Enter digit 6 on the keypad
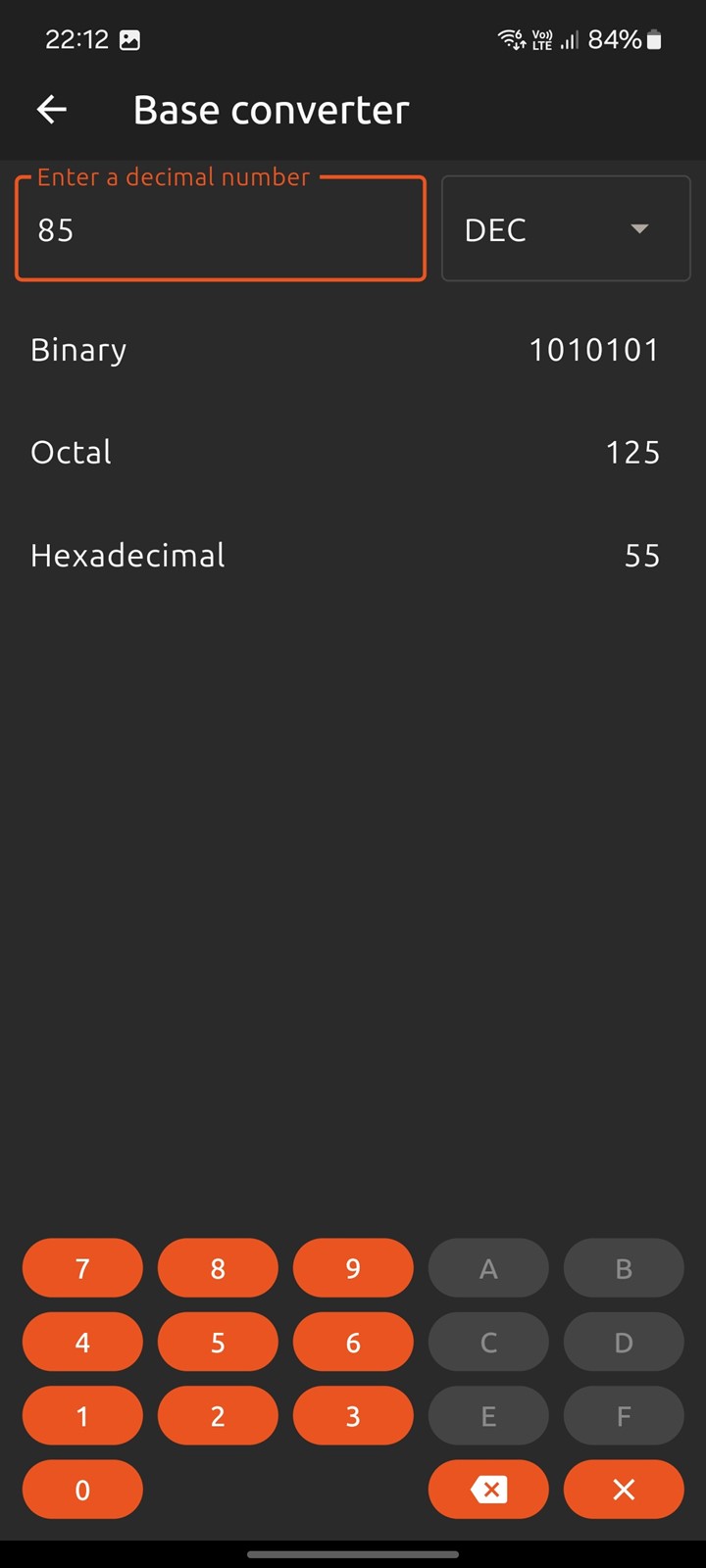The width and height of the screenshot is (706, 1568). pos(353,1342)
